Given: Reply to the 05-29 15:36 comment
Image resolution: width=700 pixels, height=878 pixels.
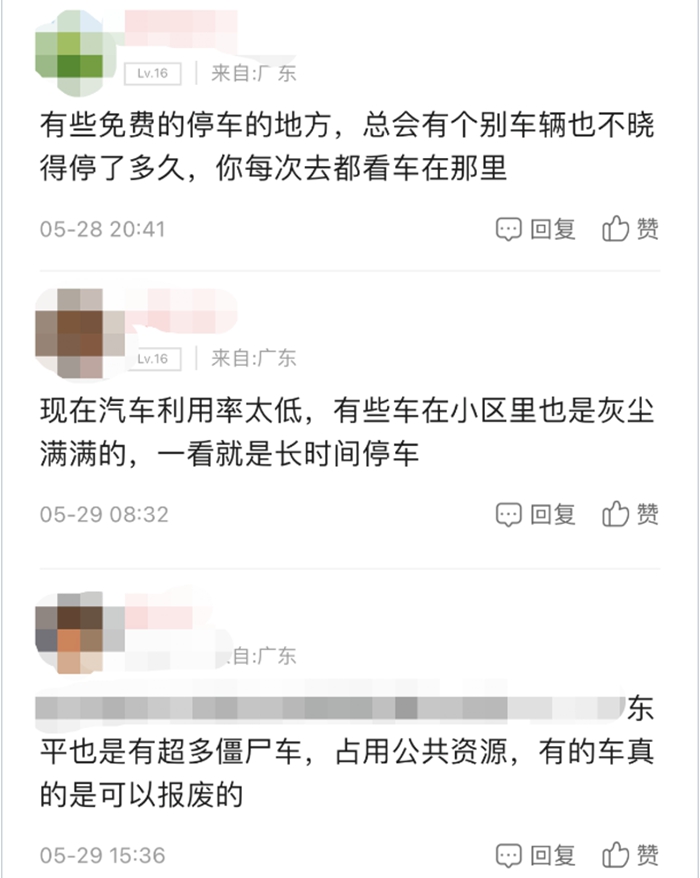Looking at the screenshot, I should [537, 856].
